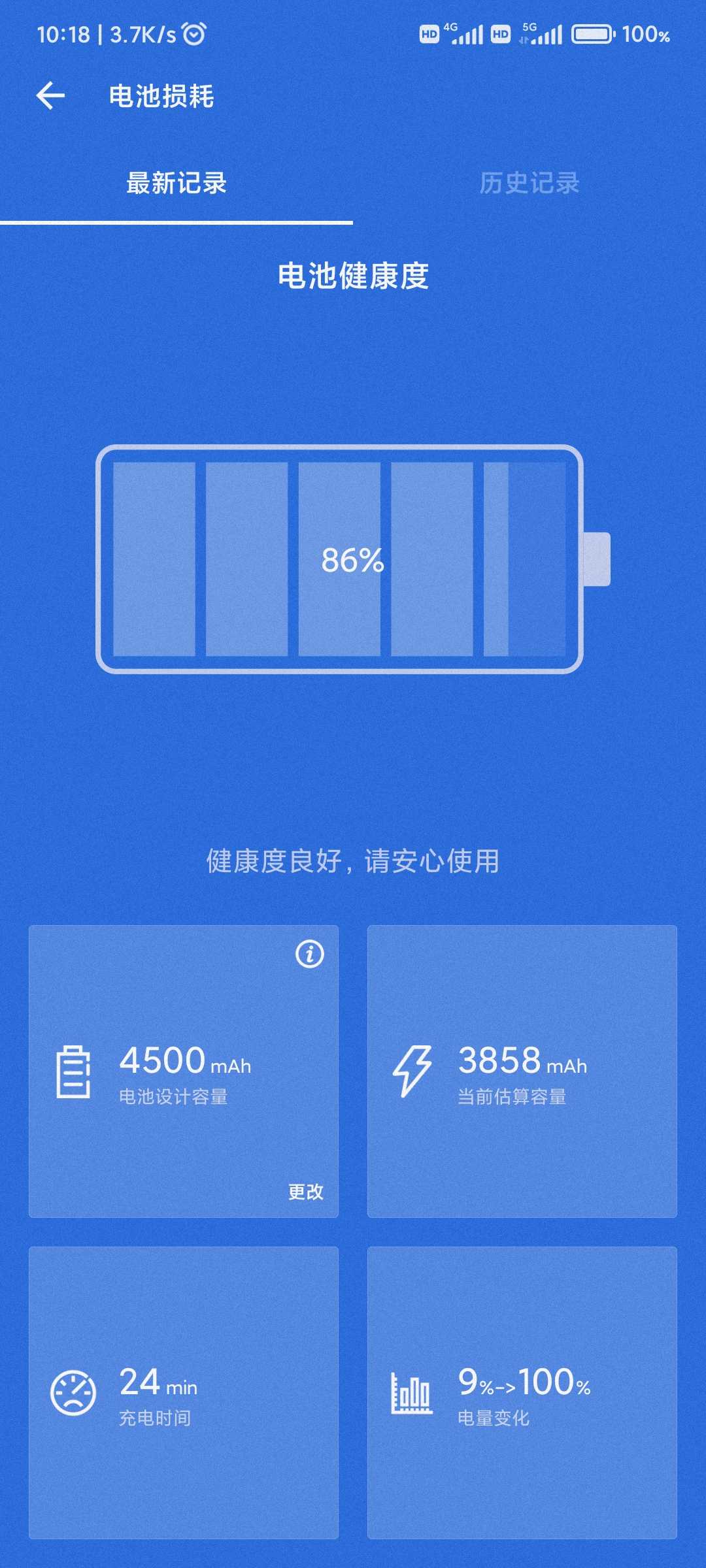Image resolution: width=706 pixels, height=1568 pixels.
Task: Open the info icon on the design capacity card
Action: click(310, 954)
